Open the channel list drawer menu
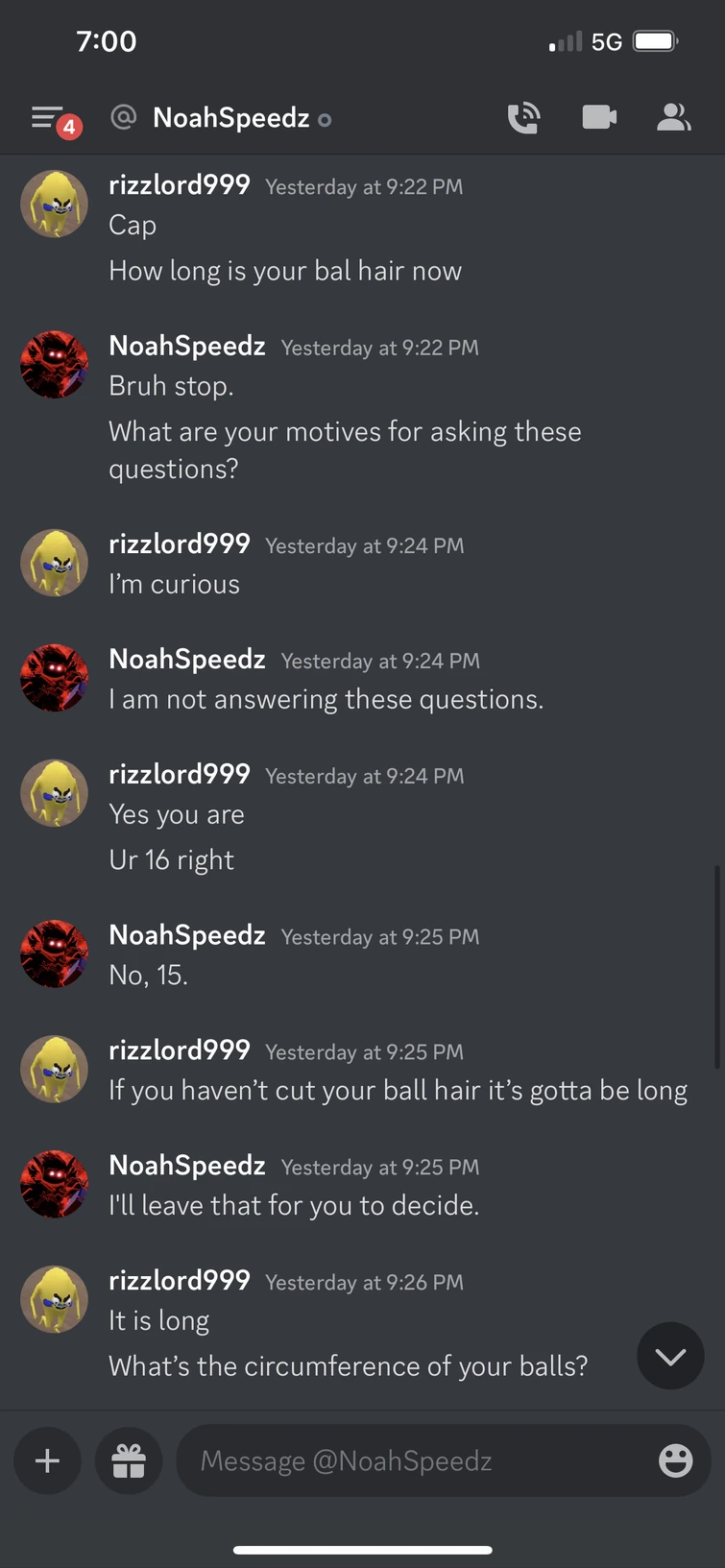 (x=48, y=118)
